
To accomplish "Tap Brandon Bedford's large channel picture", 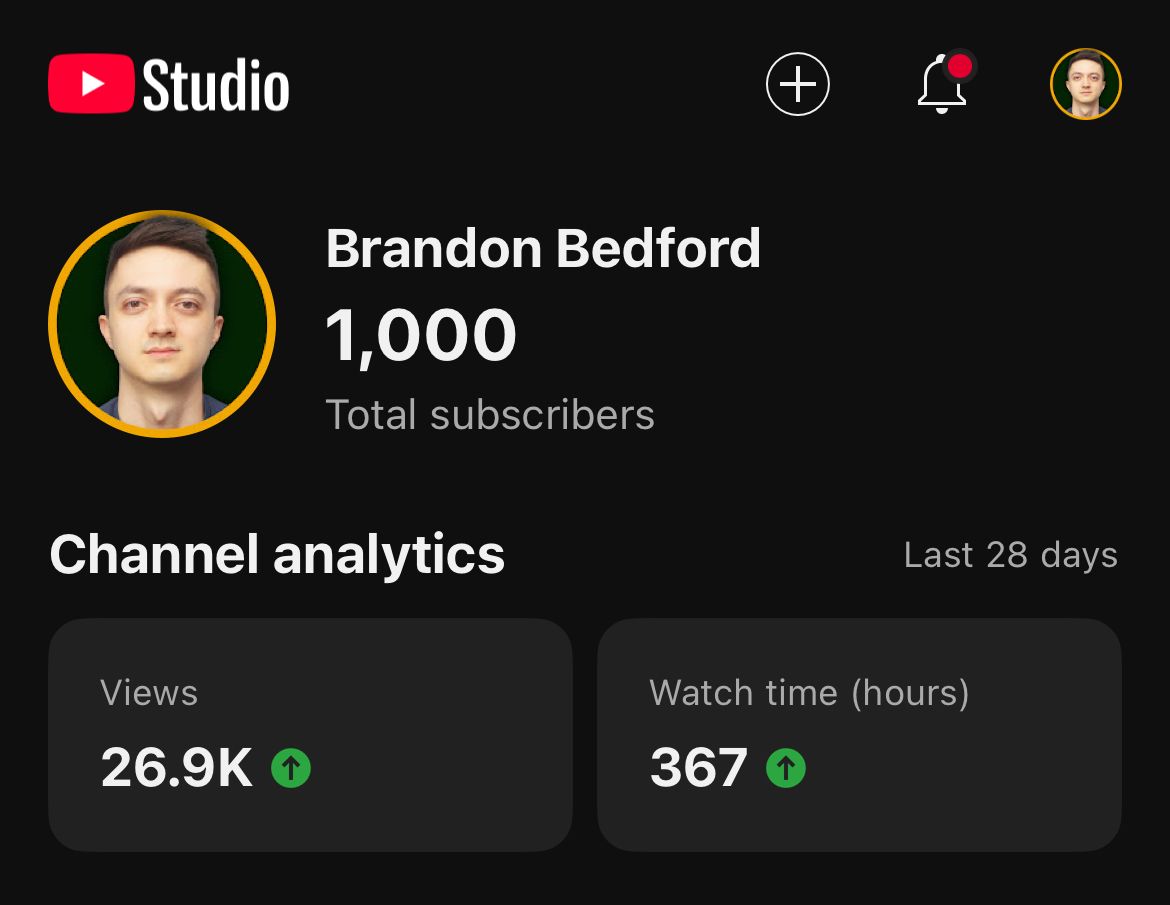I will (162, 324).
